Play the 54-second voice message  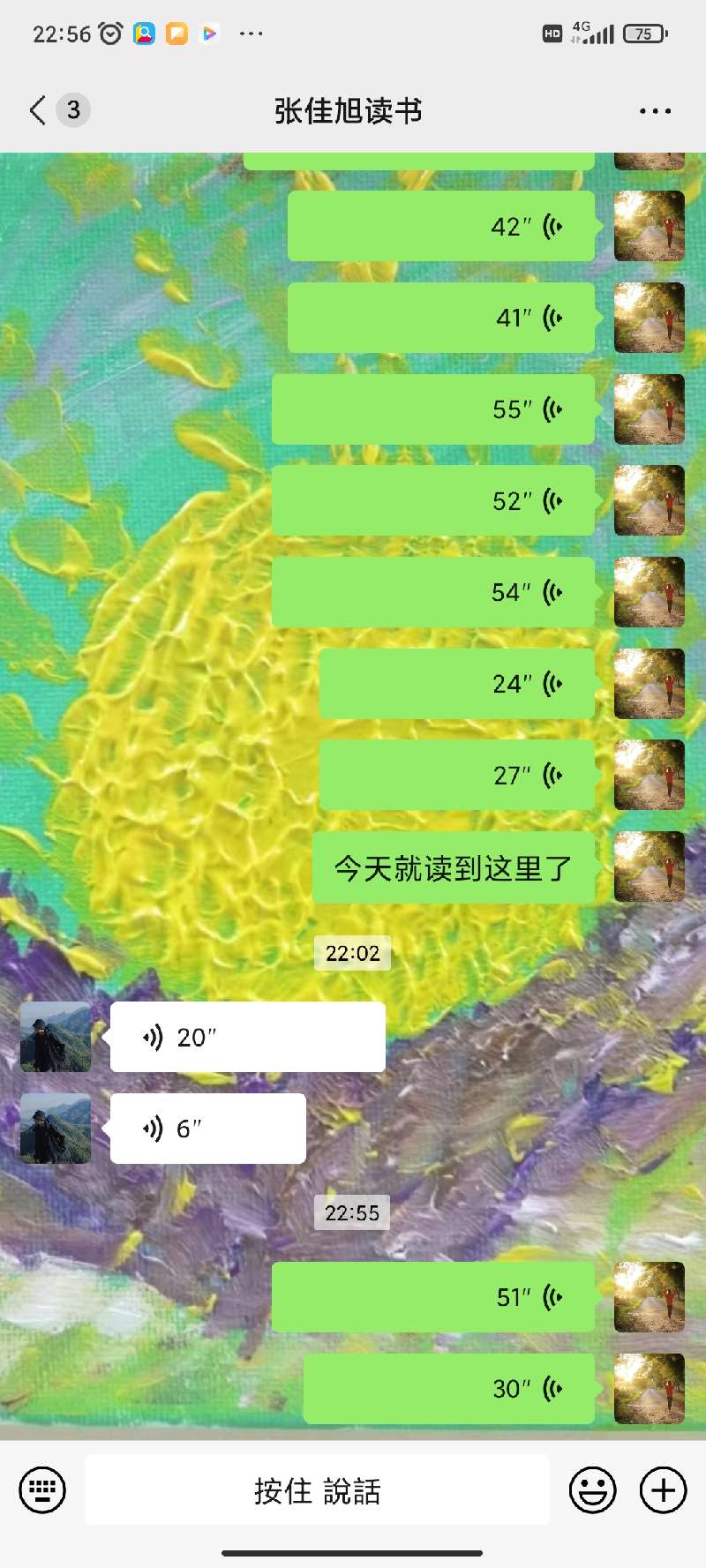click(x=432, y=592)
